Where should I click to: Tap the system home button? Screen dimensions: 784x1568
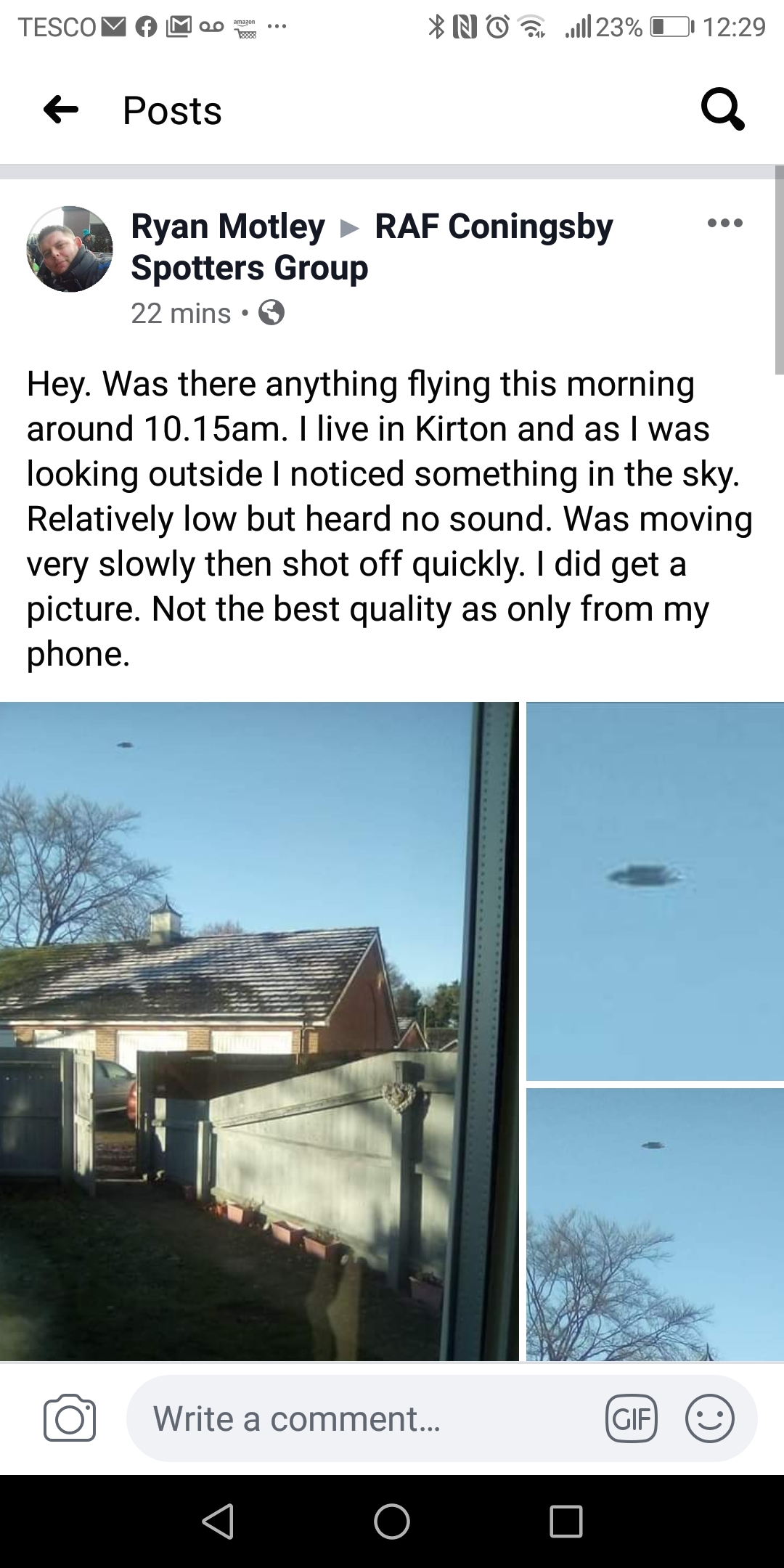(392, 1521)
